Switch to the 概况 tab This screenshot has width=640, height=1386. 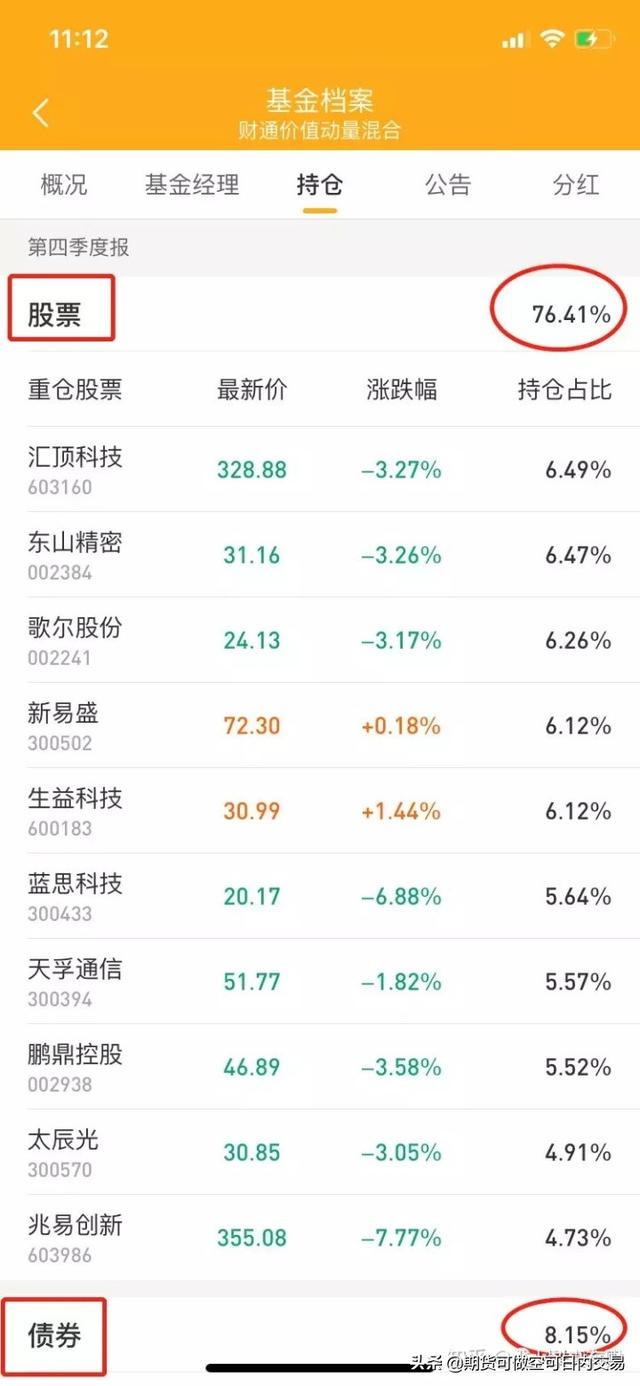point(64,185)
